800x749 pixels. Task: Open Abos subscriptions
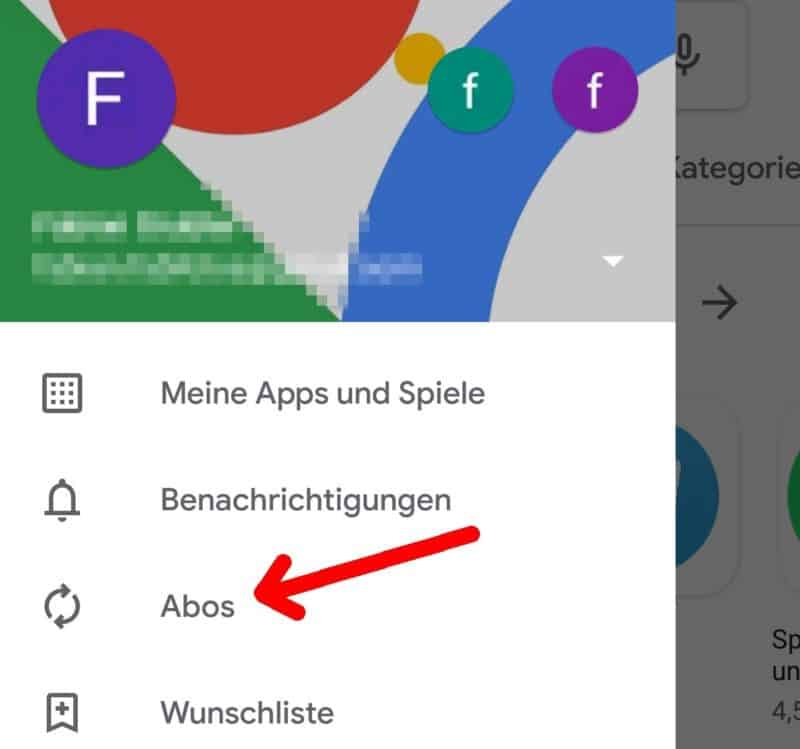[197, 606]
